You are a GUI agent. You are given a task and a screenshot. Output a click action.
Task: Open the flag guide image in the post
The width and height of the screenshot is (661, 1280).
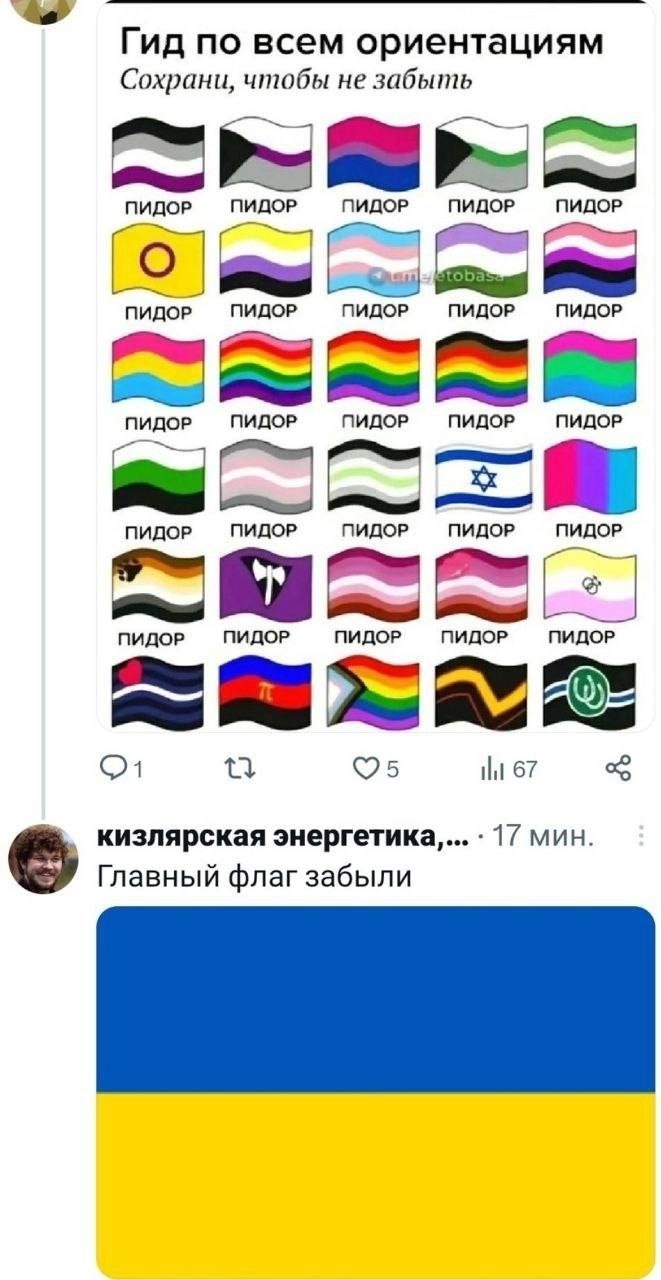375,370
